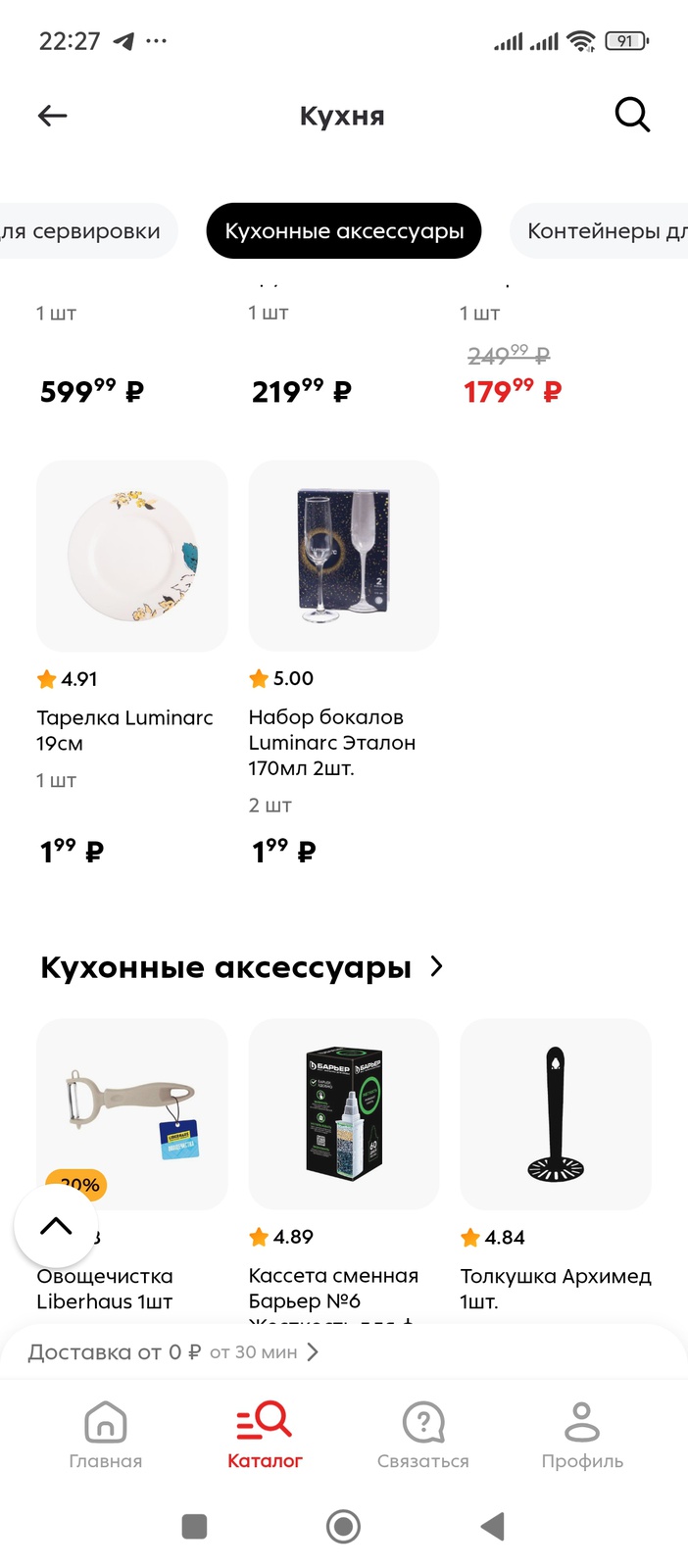The image size is (688, 1568).
Task: Tap the system back triangle
Action: click(x=493, y=1526)
